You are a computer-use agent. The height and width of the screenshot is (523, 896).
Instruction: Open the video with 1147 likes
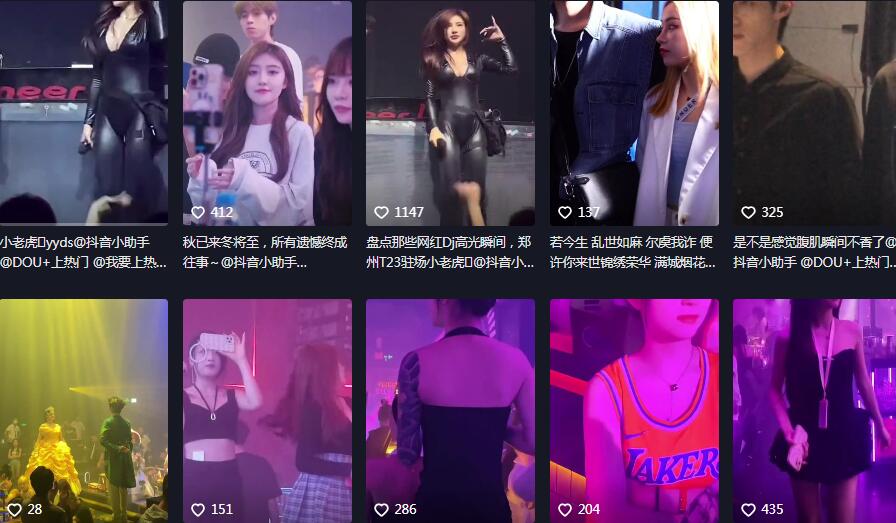coord(450,112)
